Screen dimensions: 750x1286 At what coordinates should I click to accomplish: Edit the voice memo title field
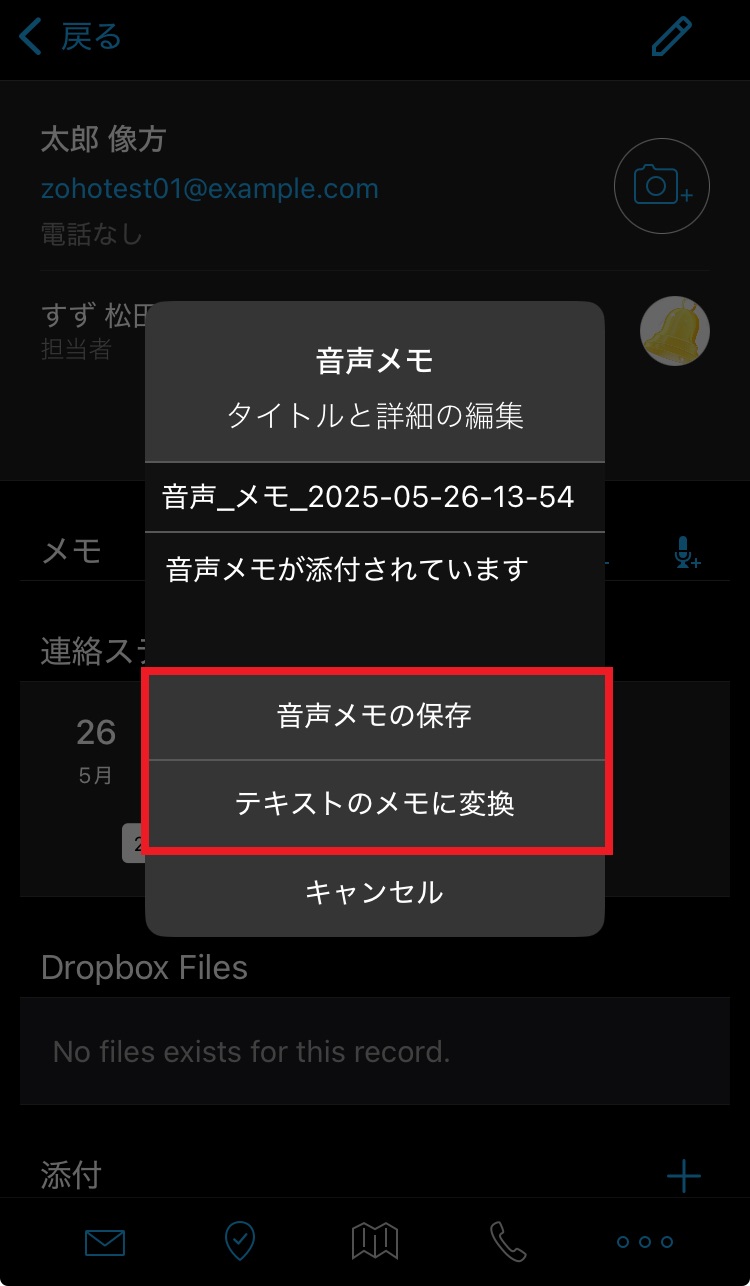(x=375, y=497)
